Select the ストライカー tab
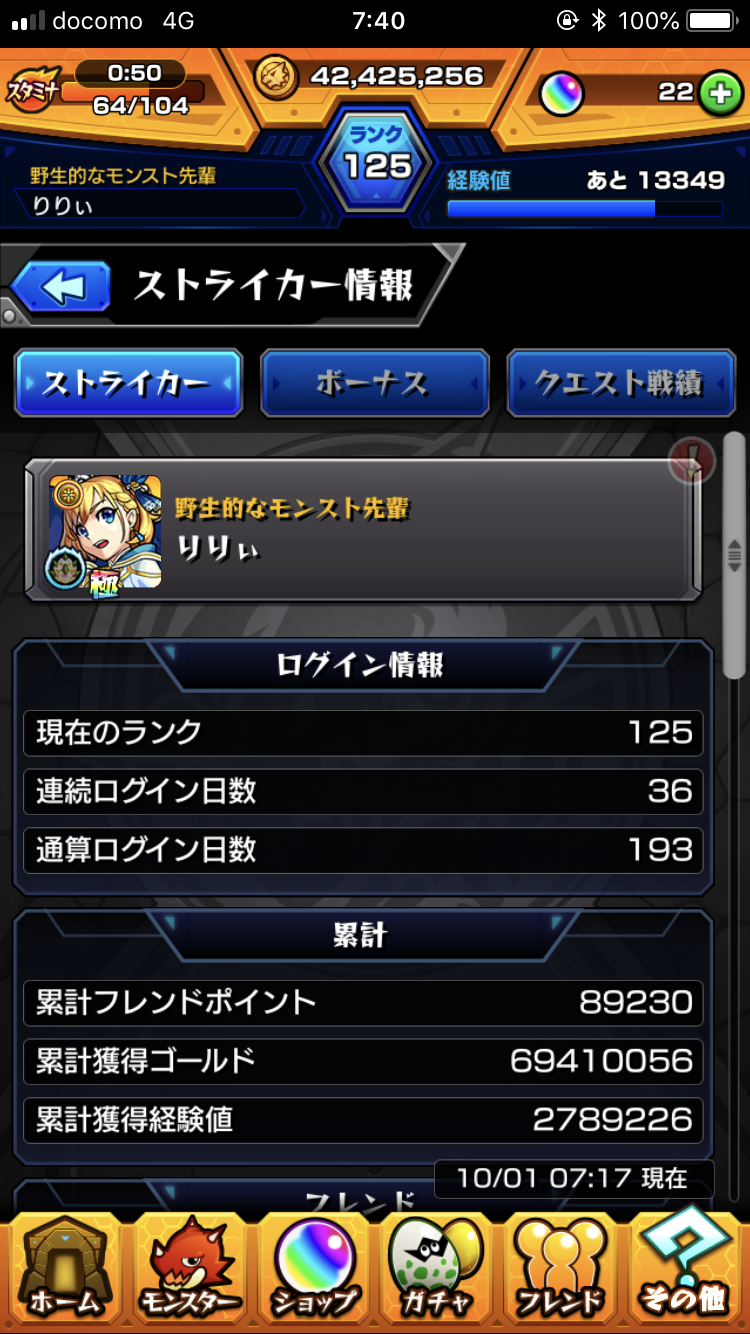The height and width of the screenshot is (1334, 750). tap(128, 383)
